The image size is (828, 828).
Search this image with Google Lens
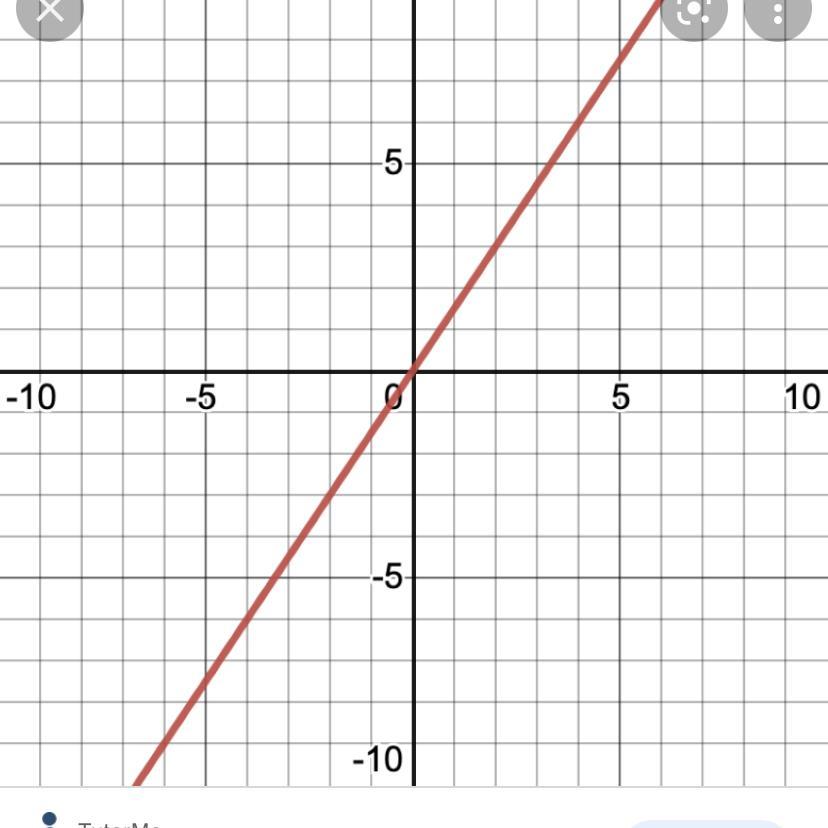(693, 10)
